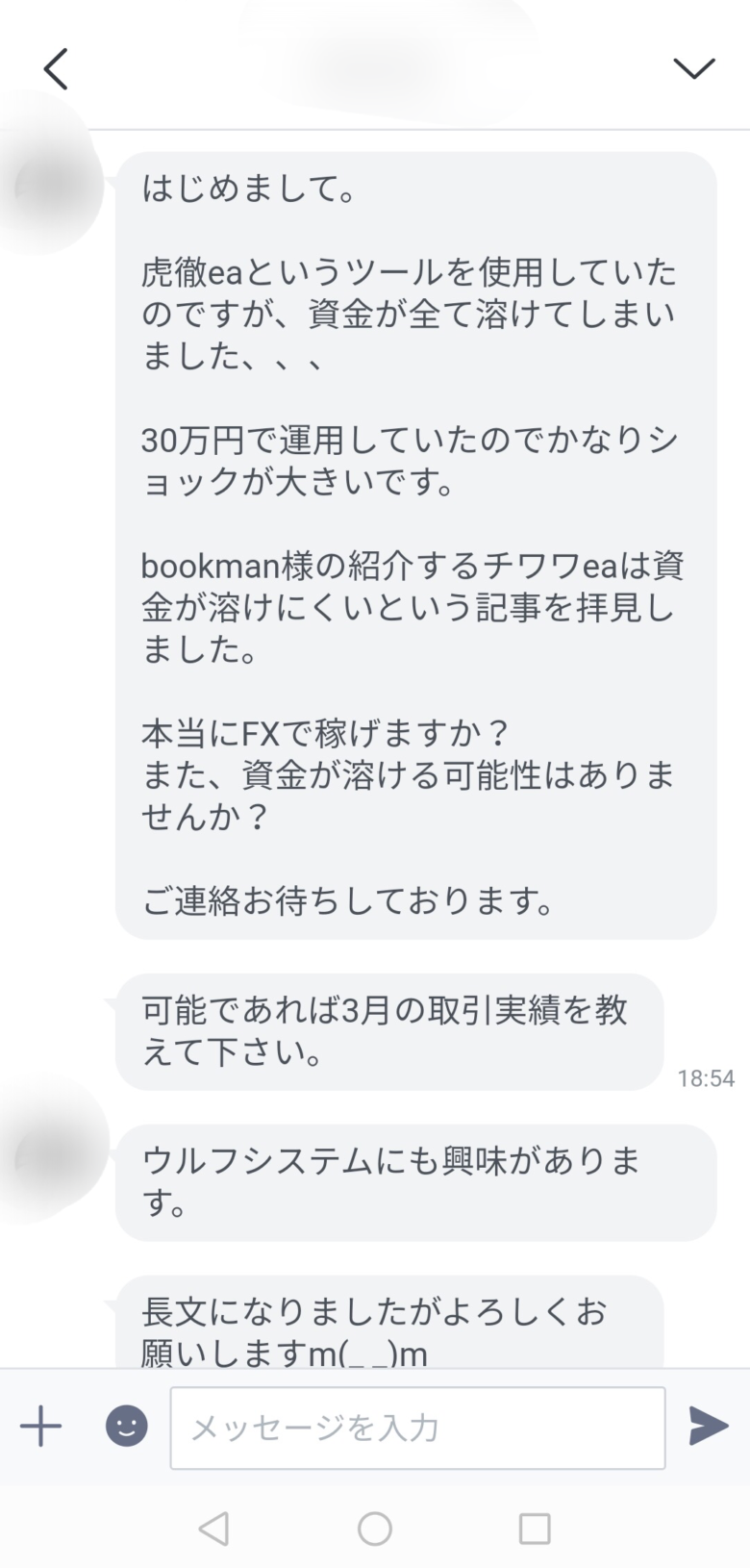The height and width of the screenshot is (1568, 750).
Task: Go back using the top-left arrow
Action: tap(56, 69)
